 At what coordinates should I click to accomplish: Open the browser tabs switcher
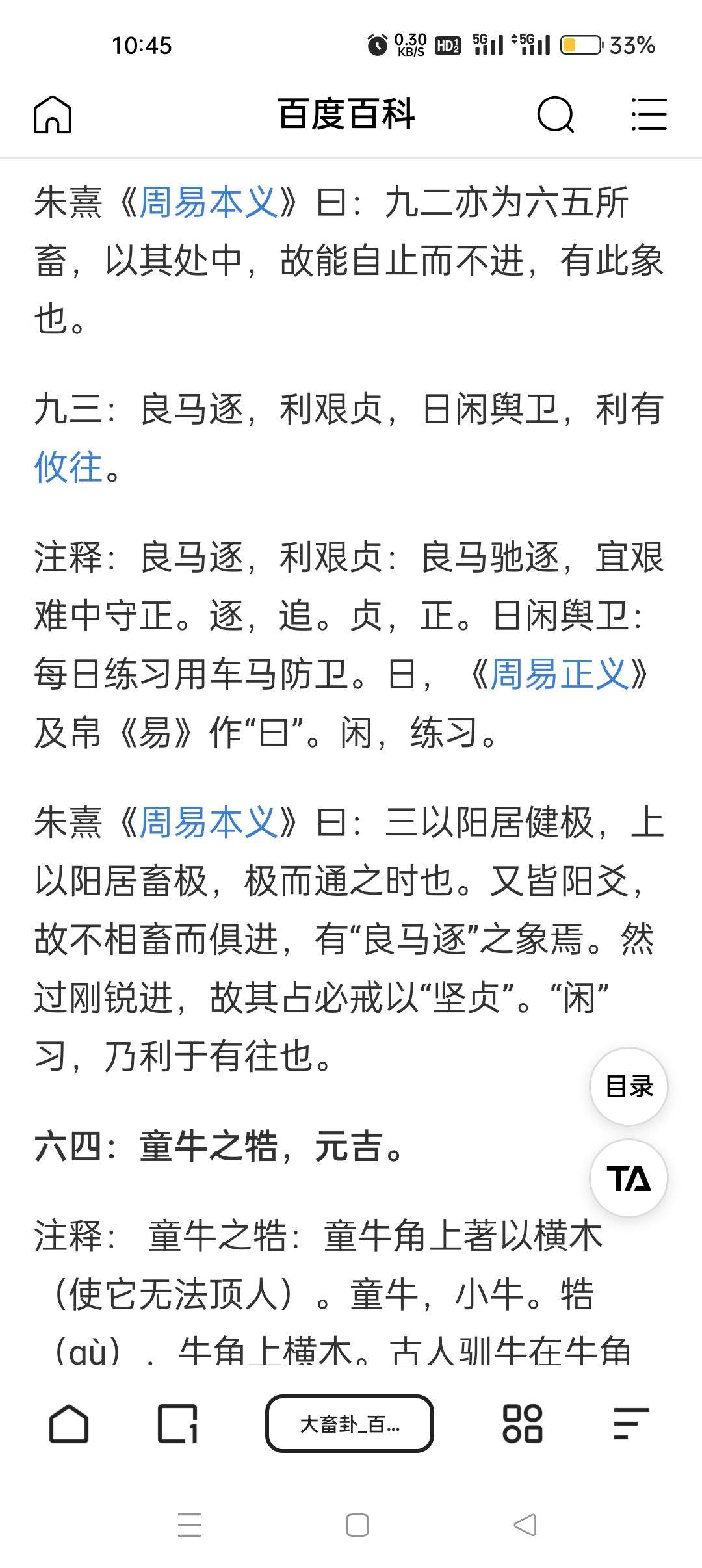coord(177,1424)
